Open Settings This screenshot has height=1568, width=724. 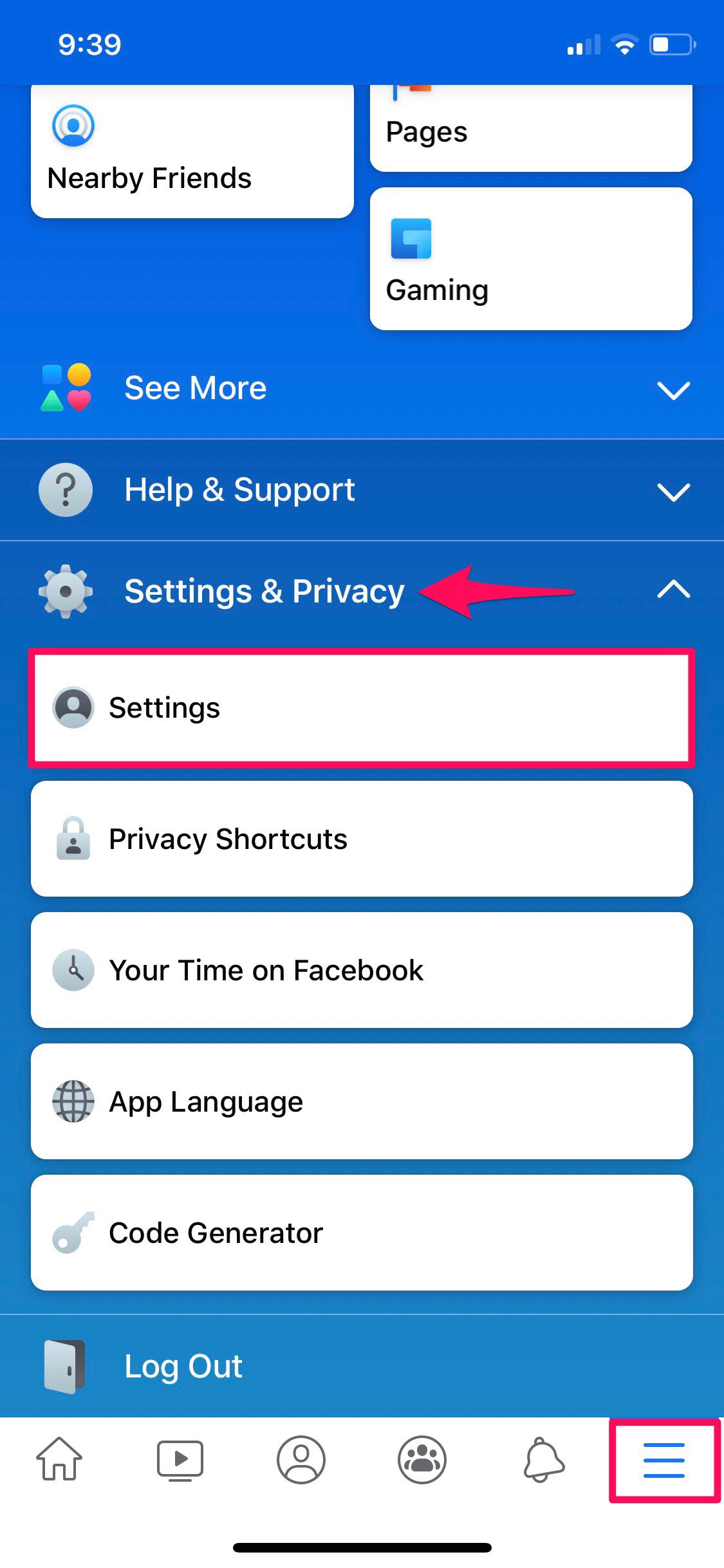(362, 707)
